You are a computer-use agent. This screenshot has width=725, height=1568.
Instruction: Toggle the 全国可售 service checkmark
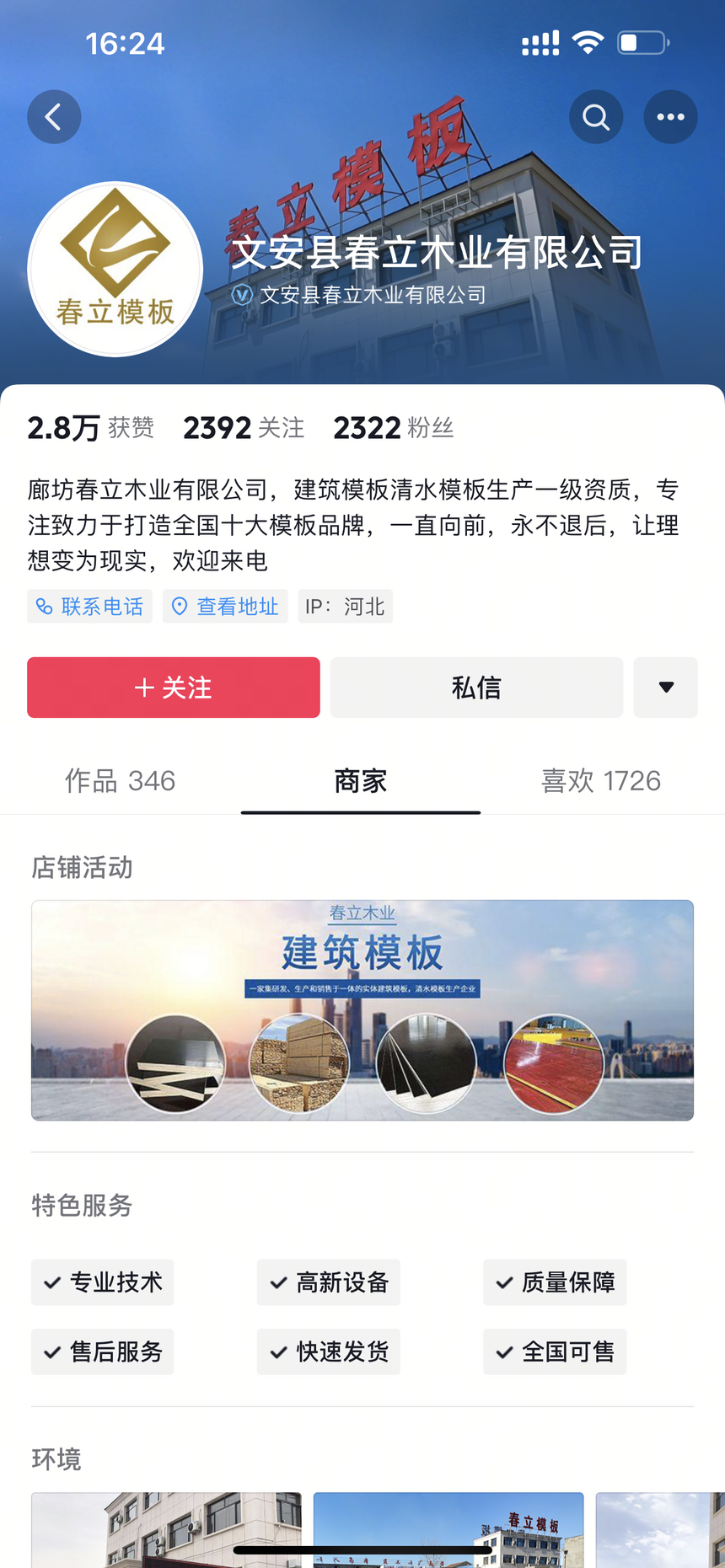[554, 1351]
